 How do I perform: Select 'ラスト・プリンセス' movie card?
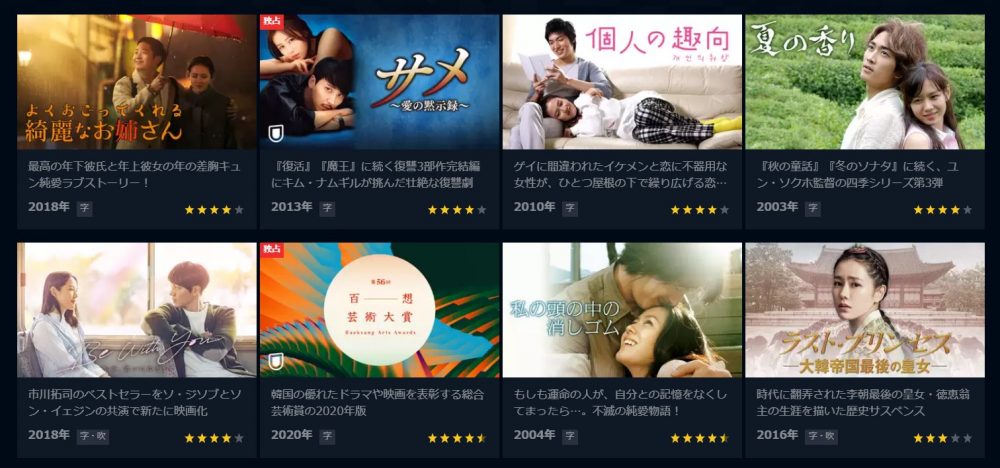point(864,310)
